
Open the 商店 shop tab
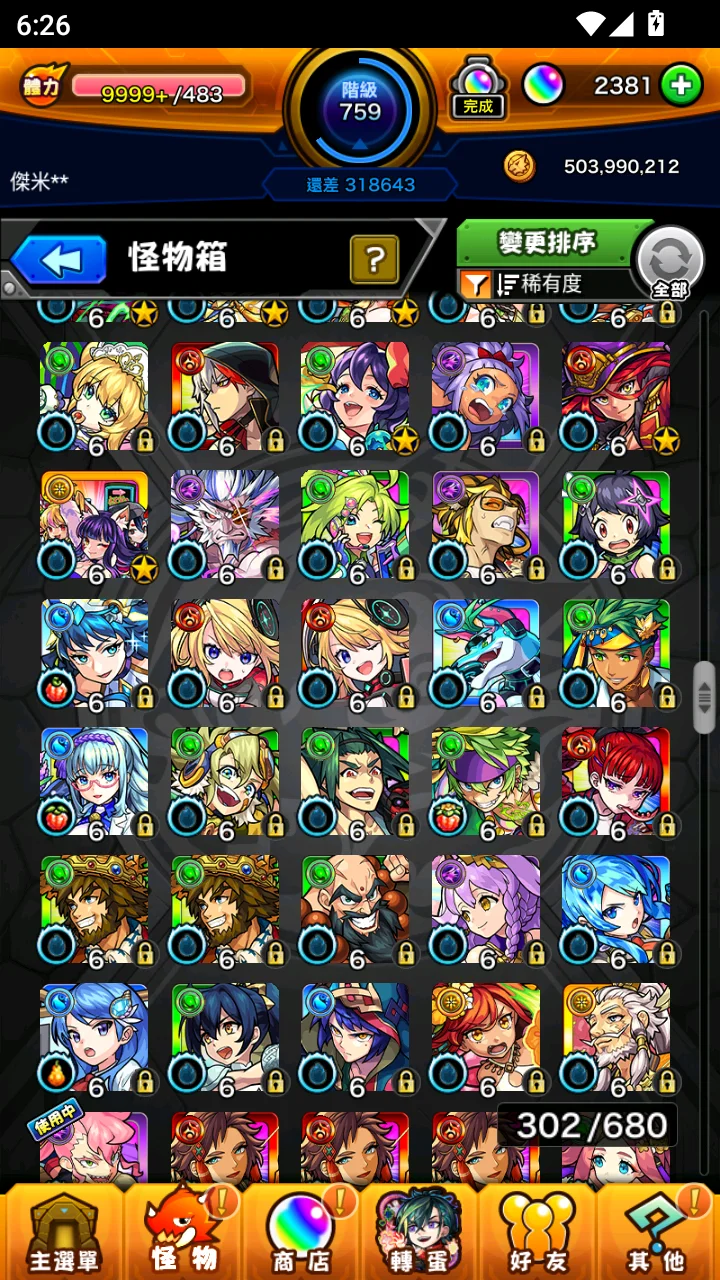click(300, 1232)
